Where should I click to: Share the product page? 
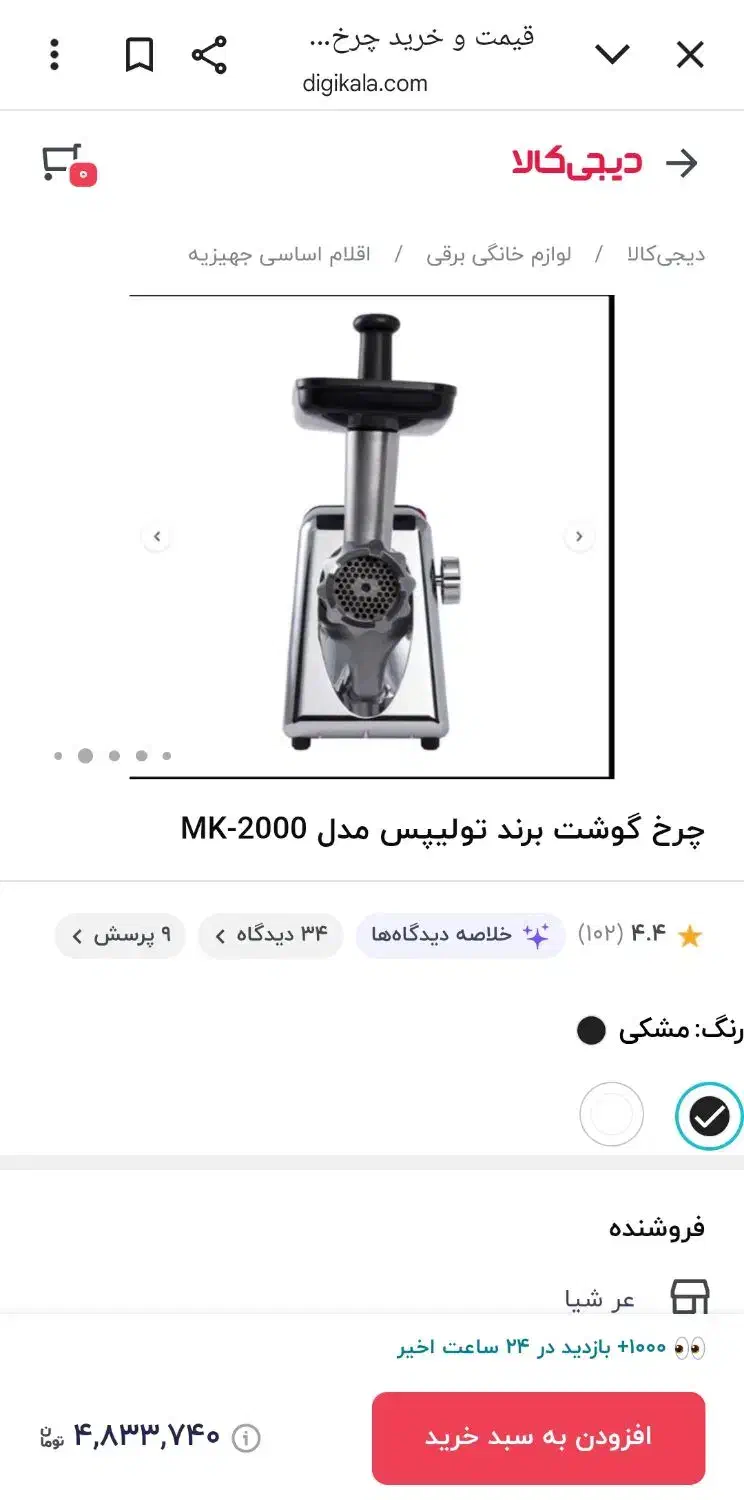click(208, 55)
